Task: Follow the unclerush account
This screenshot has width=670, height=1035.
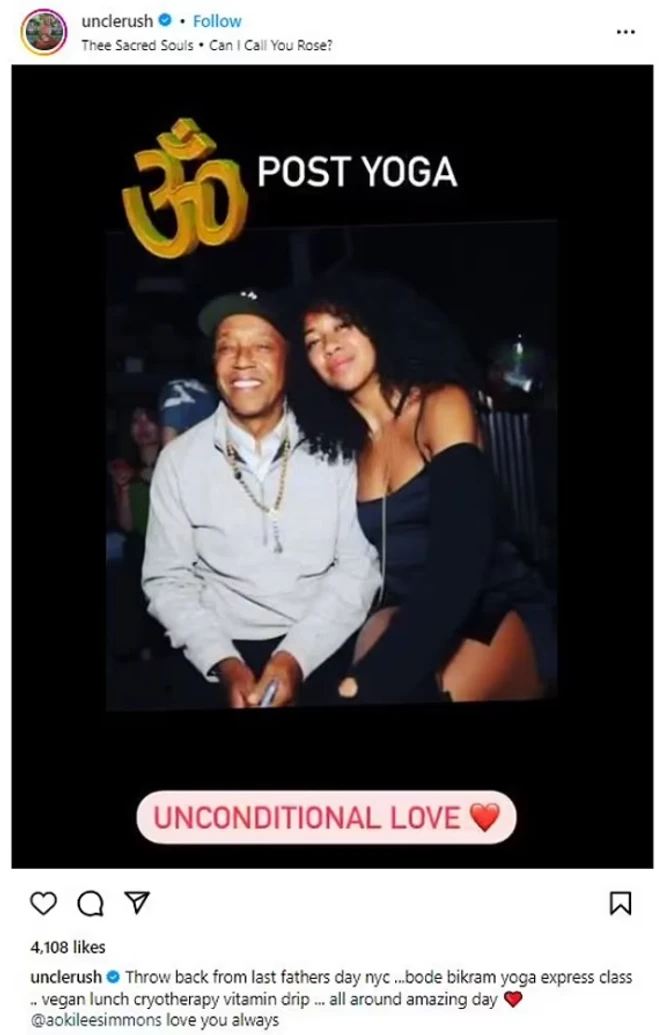Action: (217, 21)
